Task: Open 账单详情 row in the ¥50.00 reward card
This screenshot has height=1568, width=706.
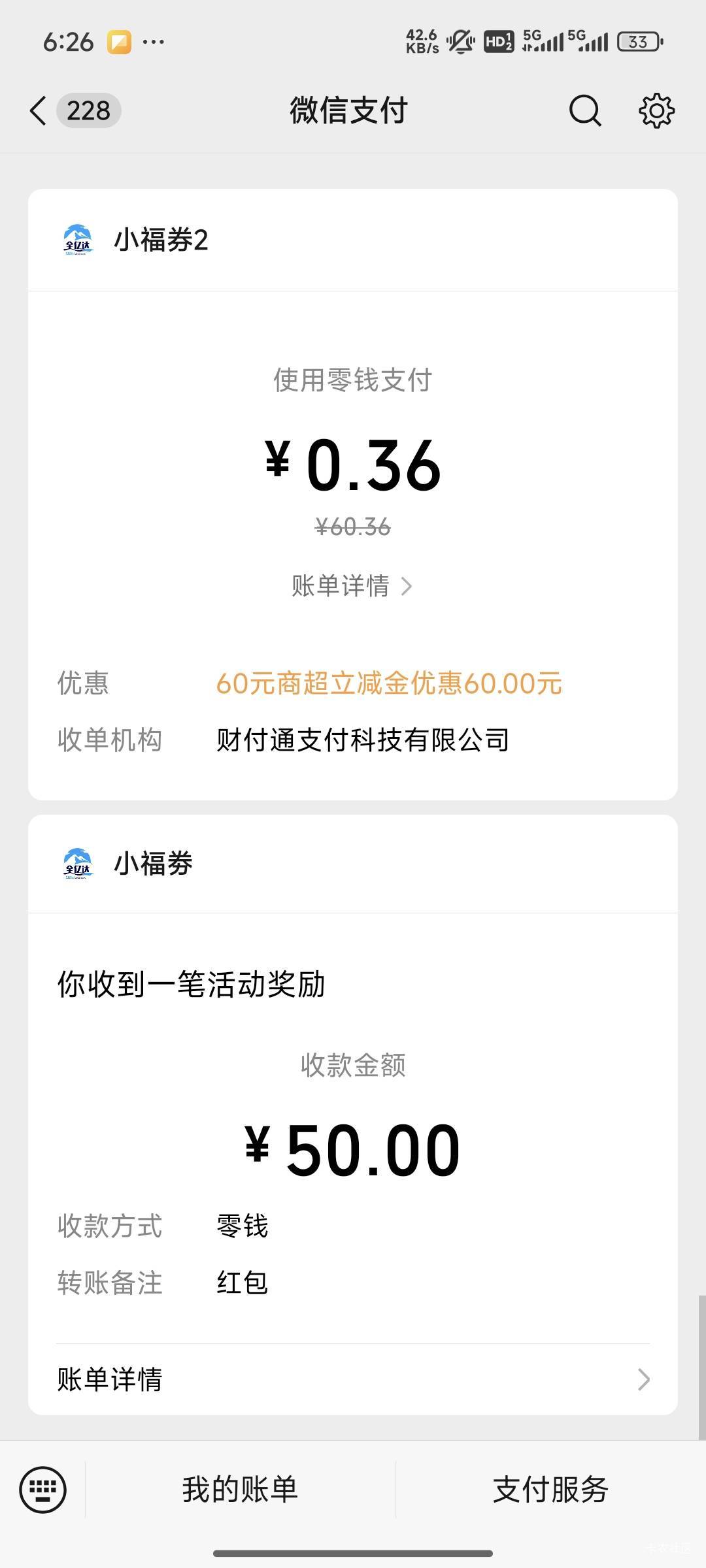Action: point(353,1379)
